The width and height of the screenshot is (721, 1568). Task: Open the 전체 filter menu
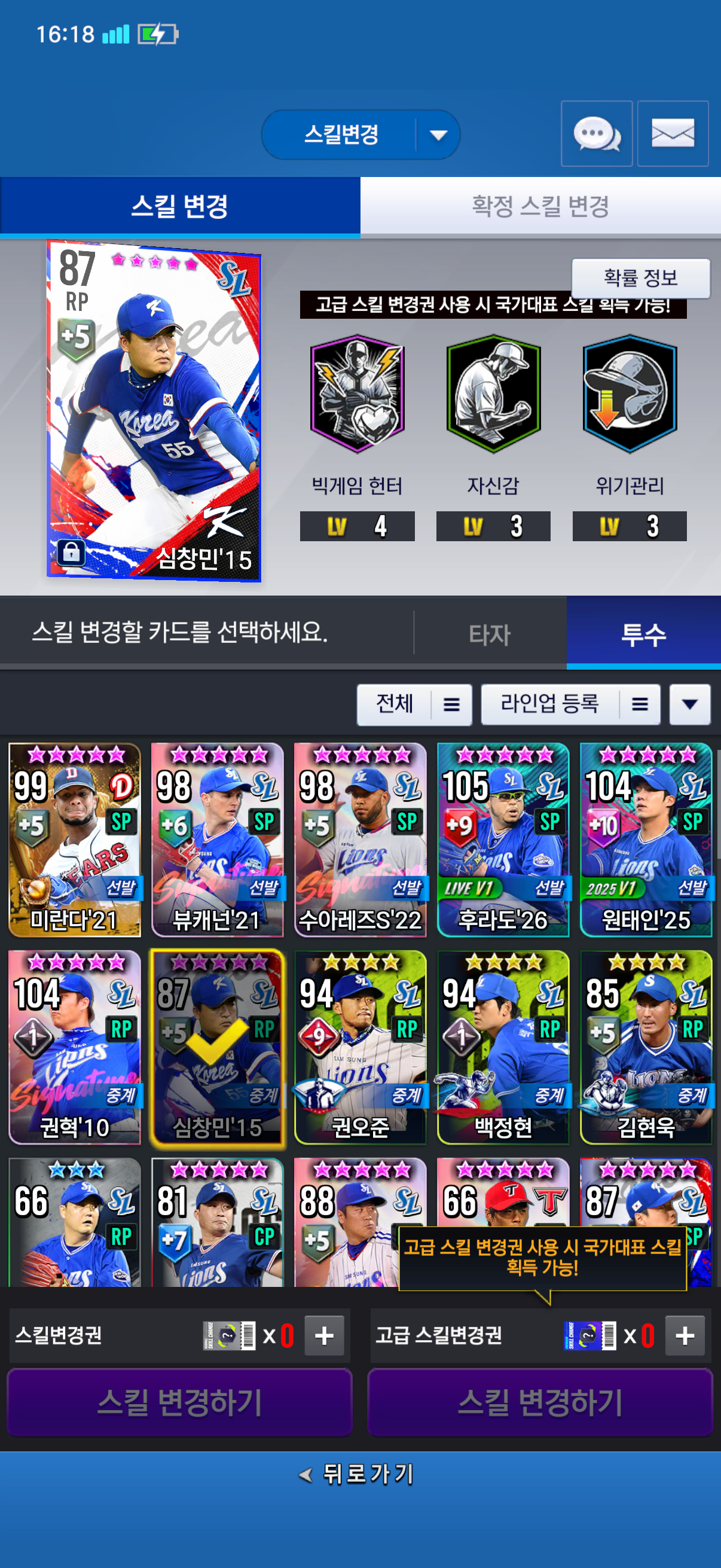tap(414, 704)
